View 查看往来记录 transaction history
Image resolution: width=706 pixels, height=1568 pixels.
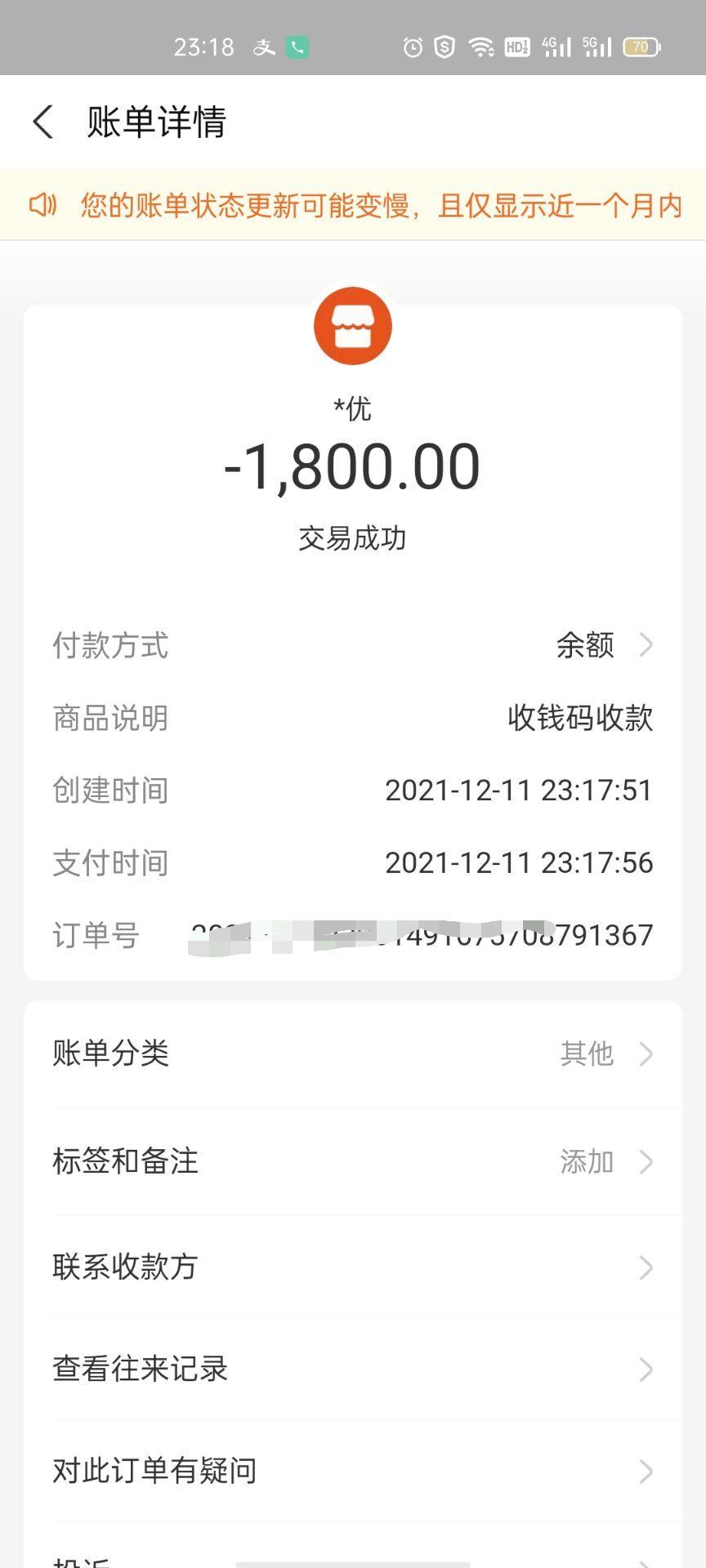click(x=353, y=1369)
